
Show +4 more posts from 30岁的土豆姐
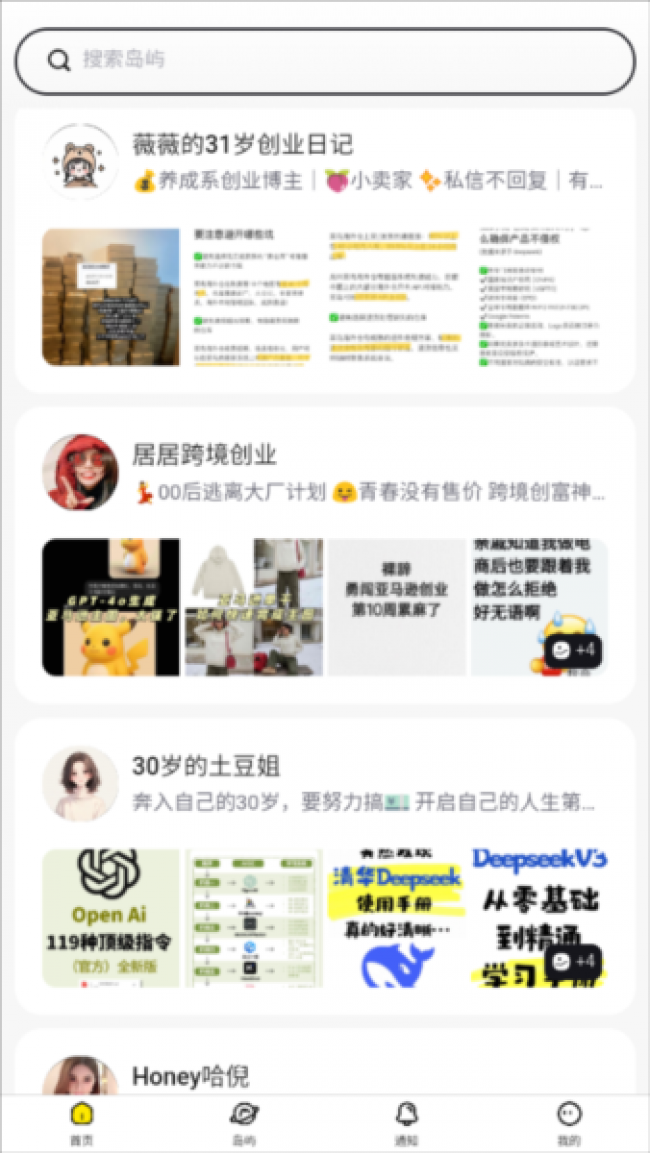(x=573, y=961)
